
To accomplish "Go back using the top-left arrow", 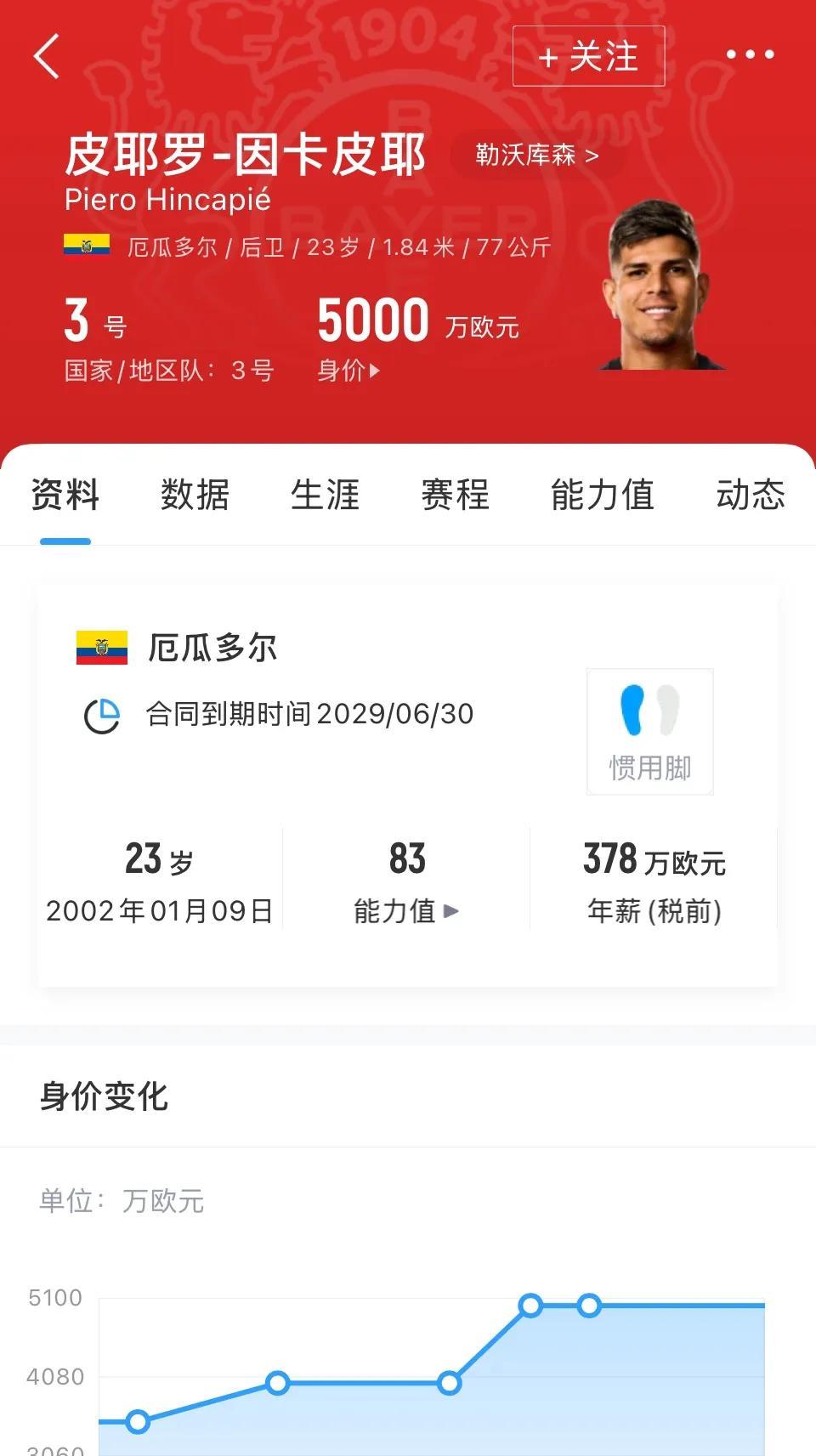I will (x=47, y=56).
